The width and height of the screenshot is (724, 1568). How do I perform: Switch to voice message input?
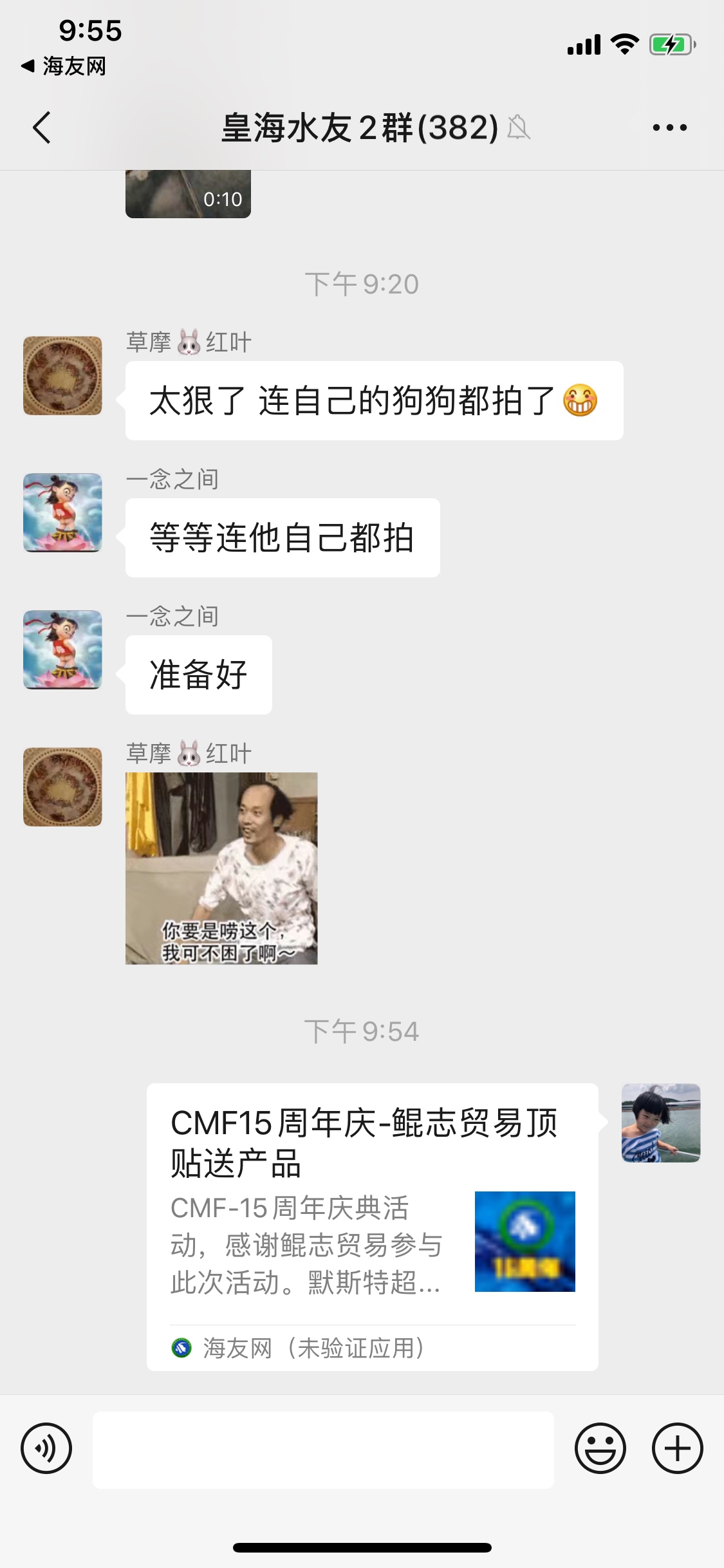pyautogui.click(x=46, y=1449)
